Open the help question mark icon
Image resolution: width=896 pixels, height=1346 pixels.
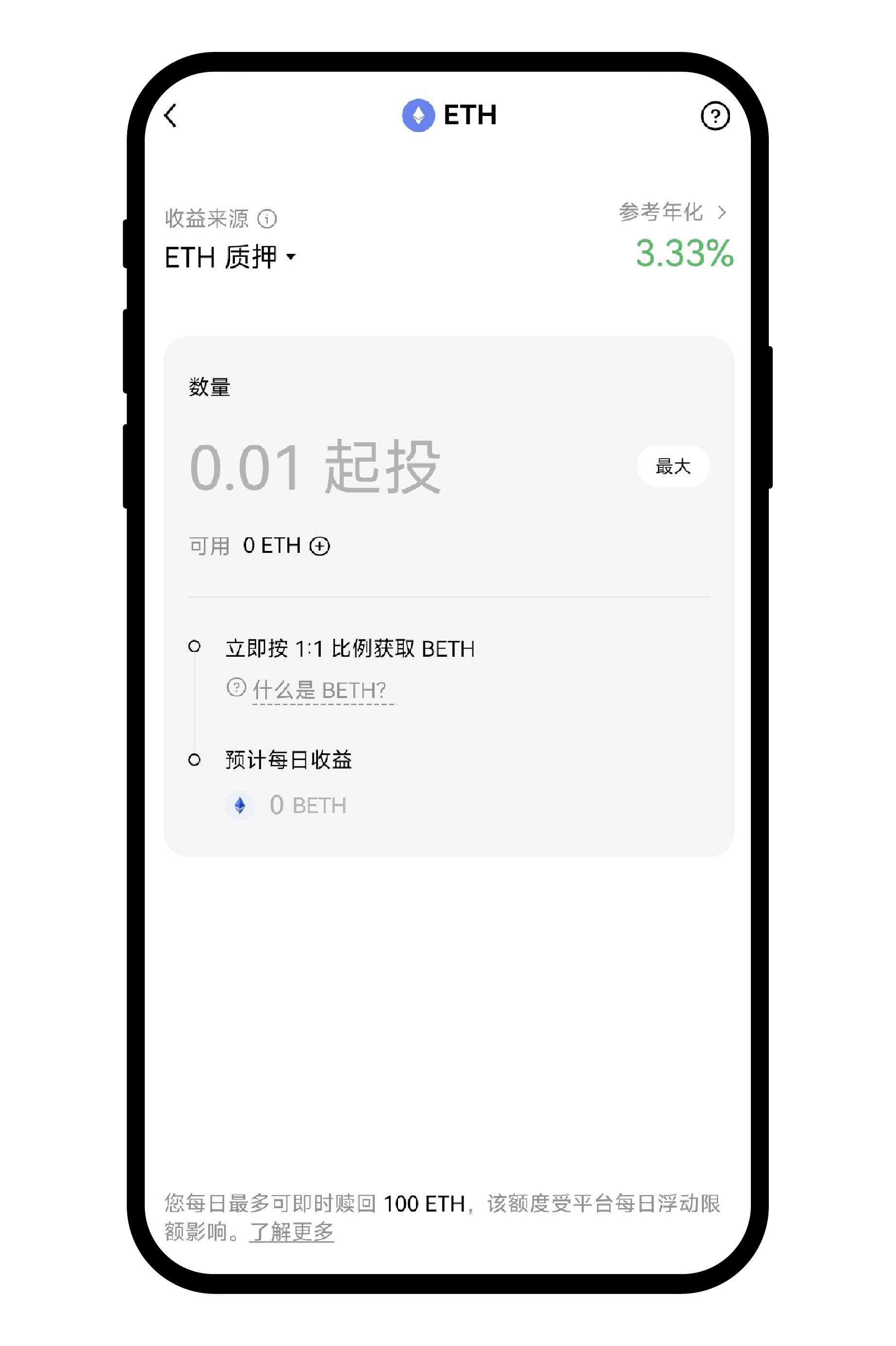click(714, 115)
